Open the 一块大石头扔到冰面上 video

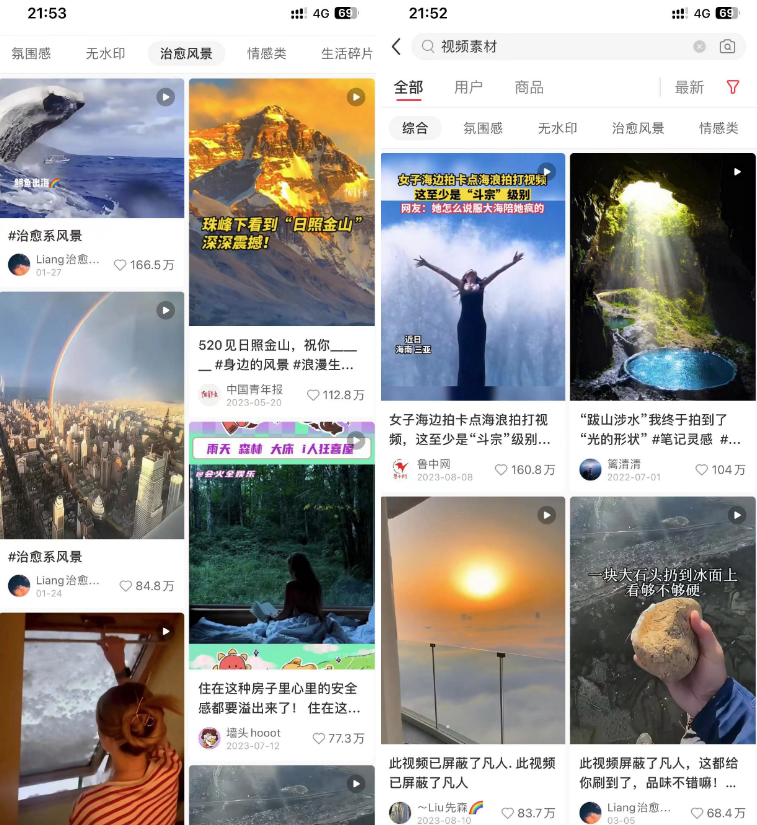coord(662,620)
